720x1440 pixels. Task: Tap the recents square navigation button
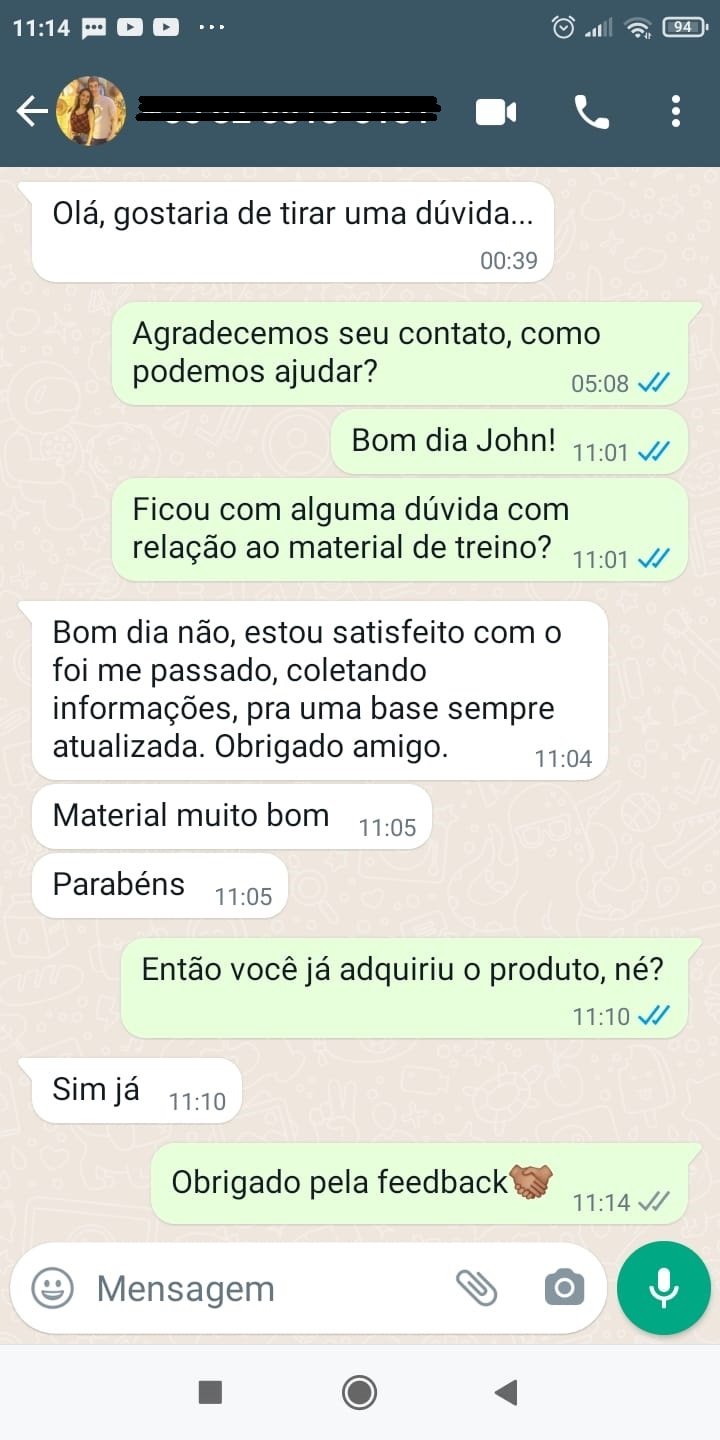pos(210,1391)
